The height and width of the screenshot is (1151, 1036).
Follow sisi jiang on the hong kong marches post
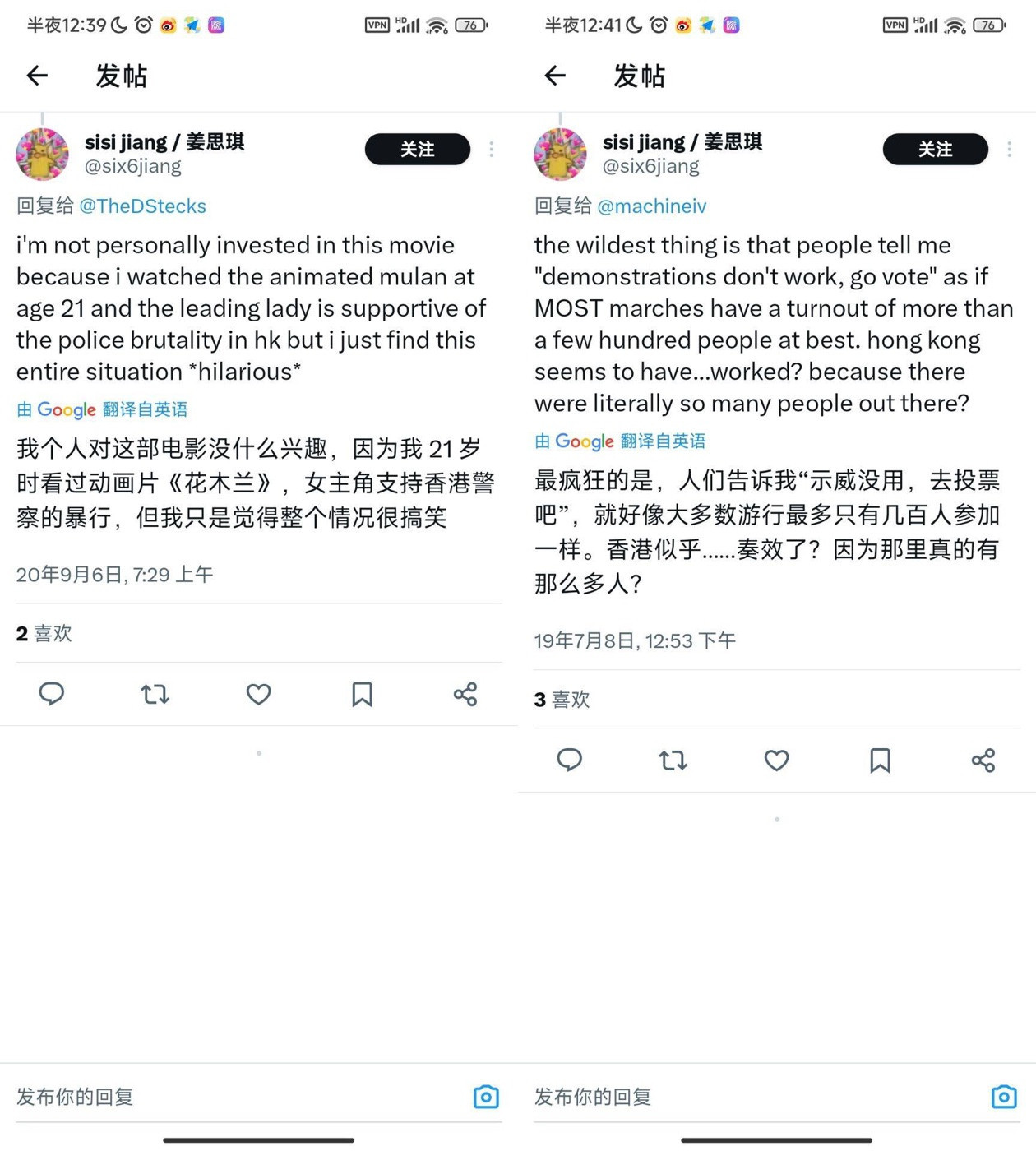(x=936, y=149)
